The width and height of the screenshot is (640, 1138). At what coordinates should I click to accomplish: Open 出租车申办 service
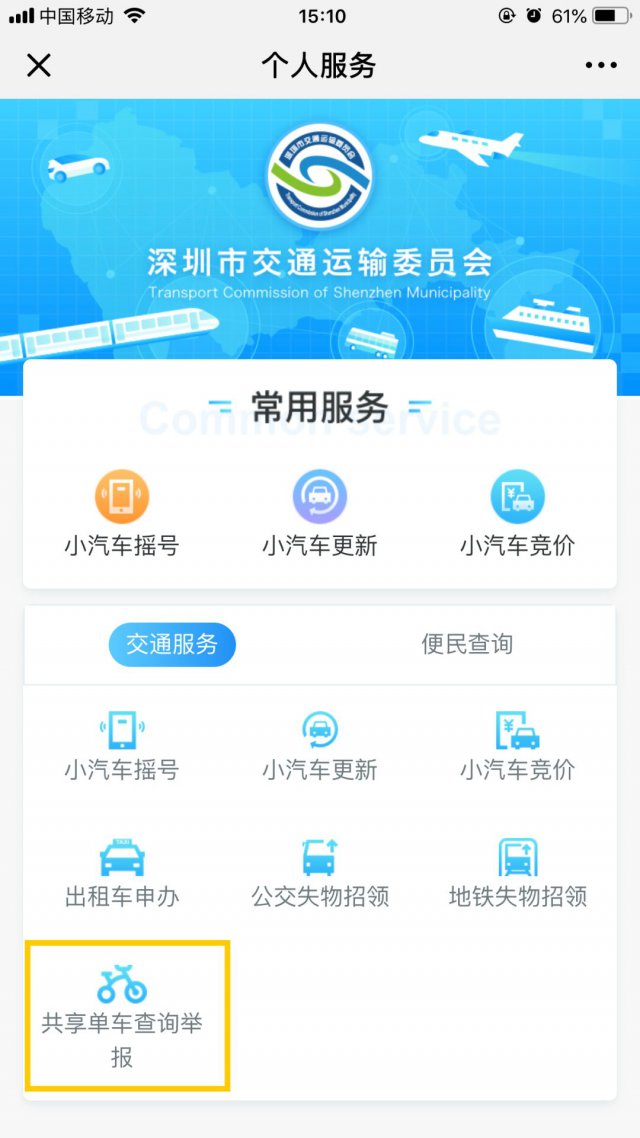(x=122, y=872)
